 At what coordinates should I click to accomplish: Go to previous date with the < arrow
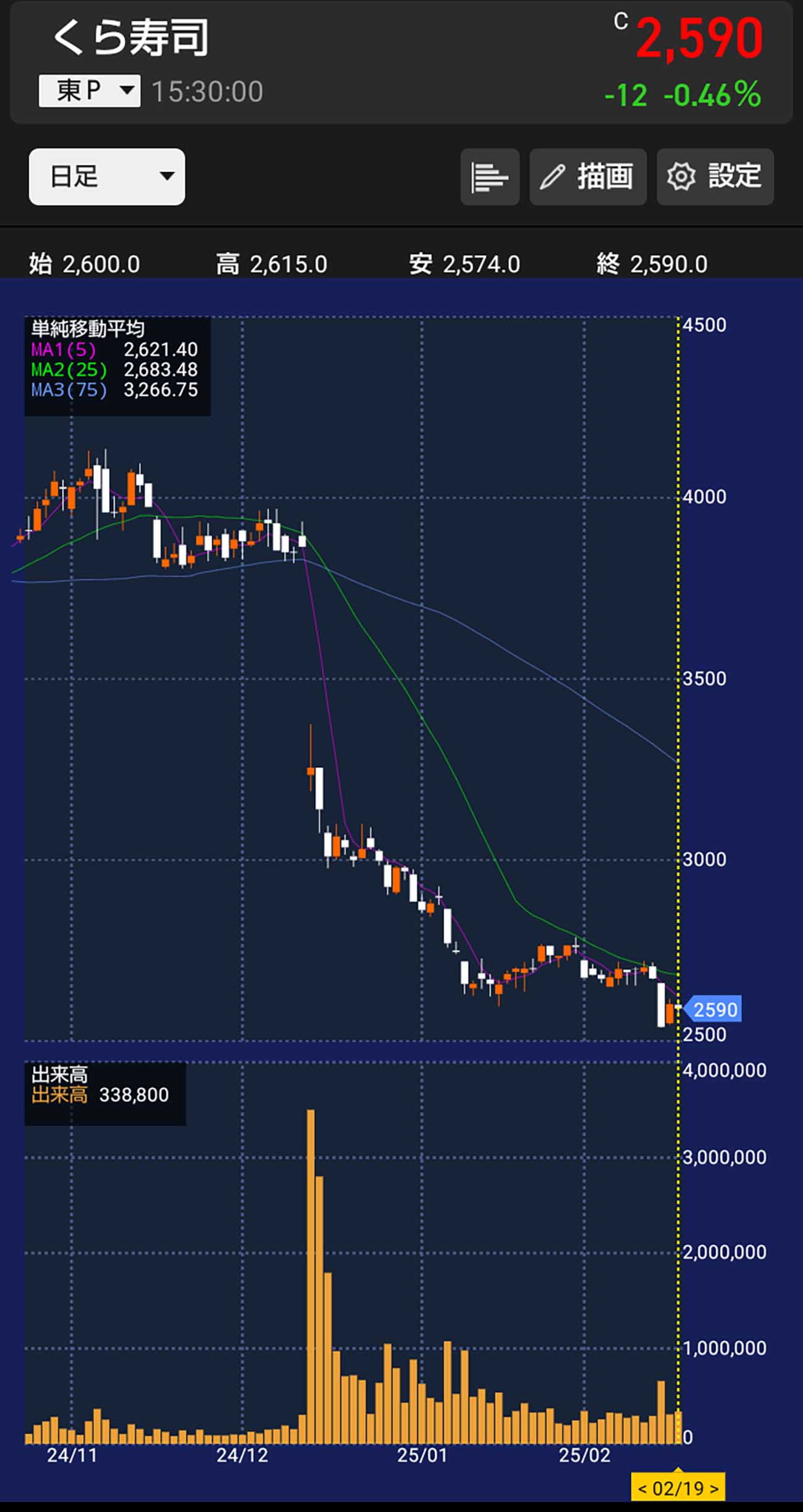point(642,1489)
